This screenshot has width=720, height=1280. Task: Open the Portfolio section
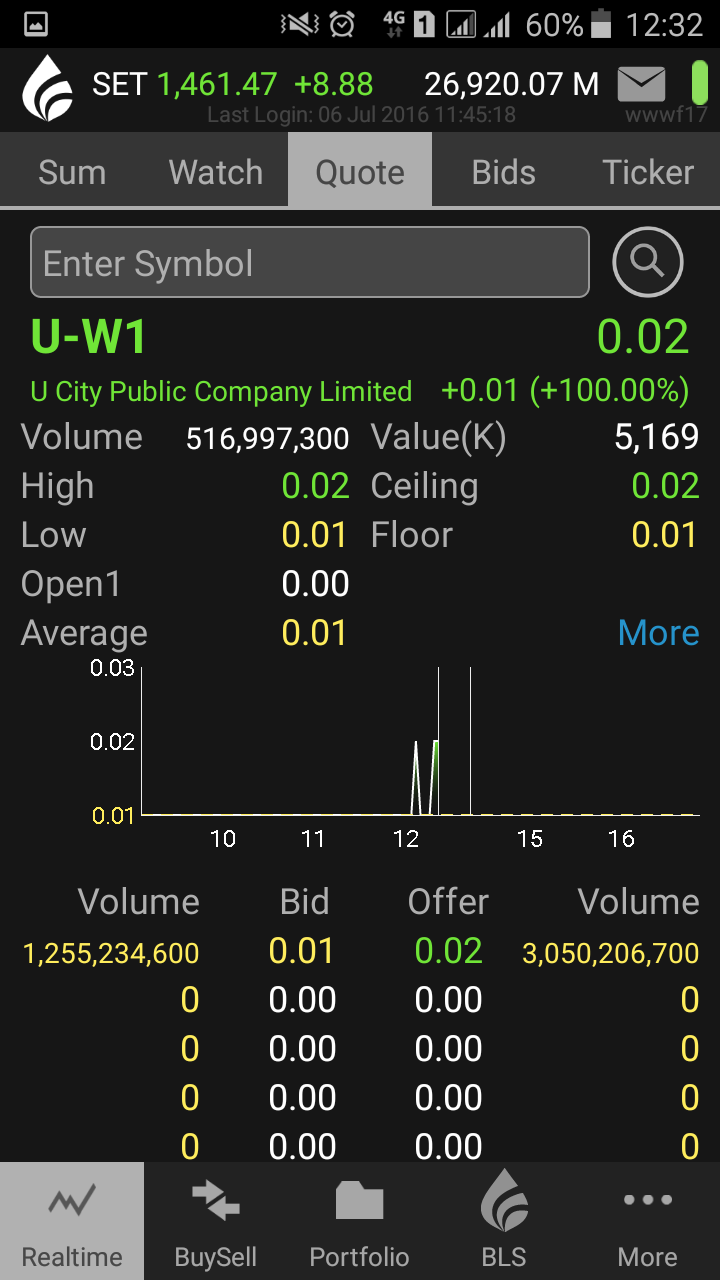(360, 1222)
